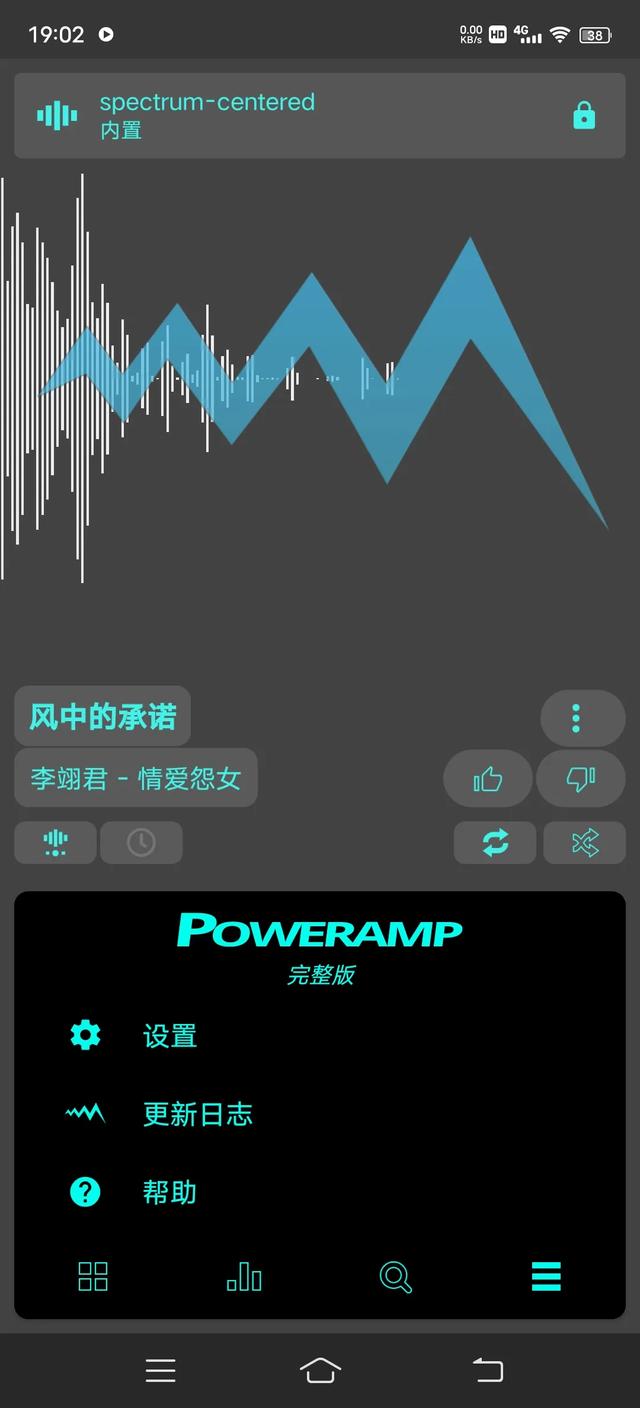
Task: Like the current song with thumbs up
Action: tap(488, 778)
